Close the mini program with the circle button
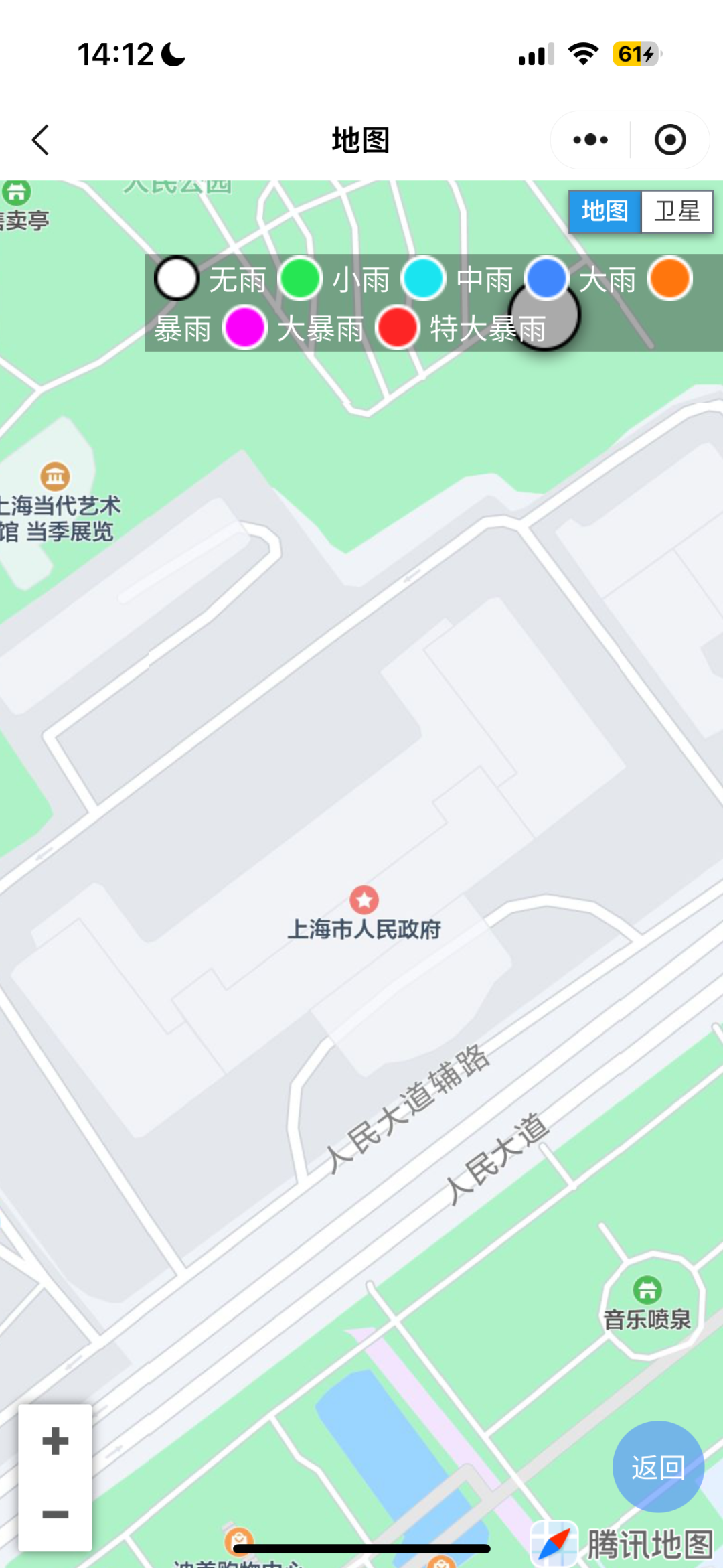Viewport: 723px width, 1568px height. tap(669, 140)
